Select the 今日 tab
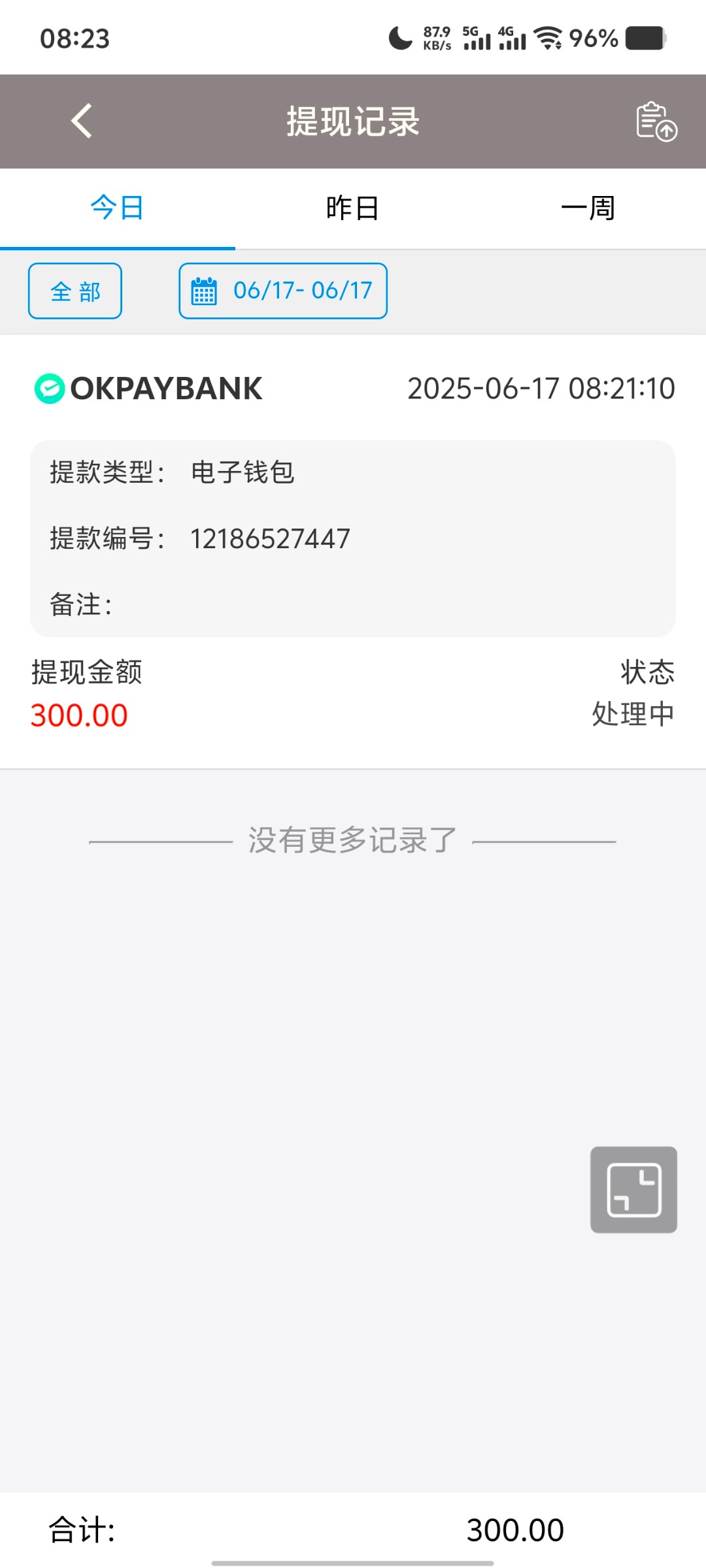The width and height of the screenshot is (706, 1568). point(118,208)
